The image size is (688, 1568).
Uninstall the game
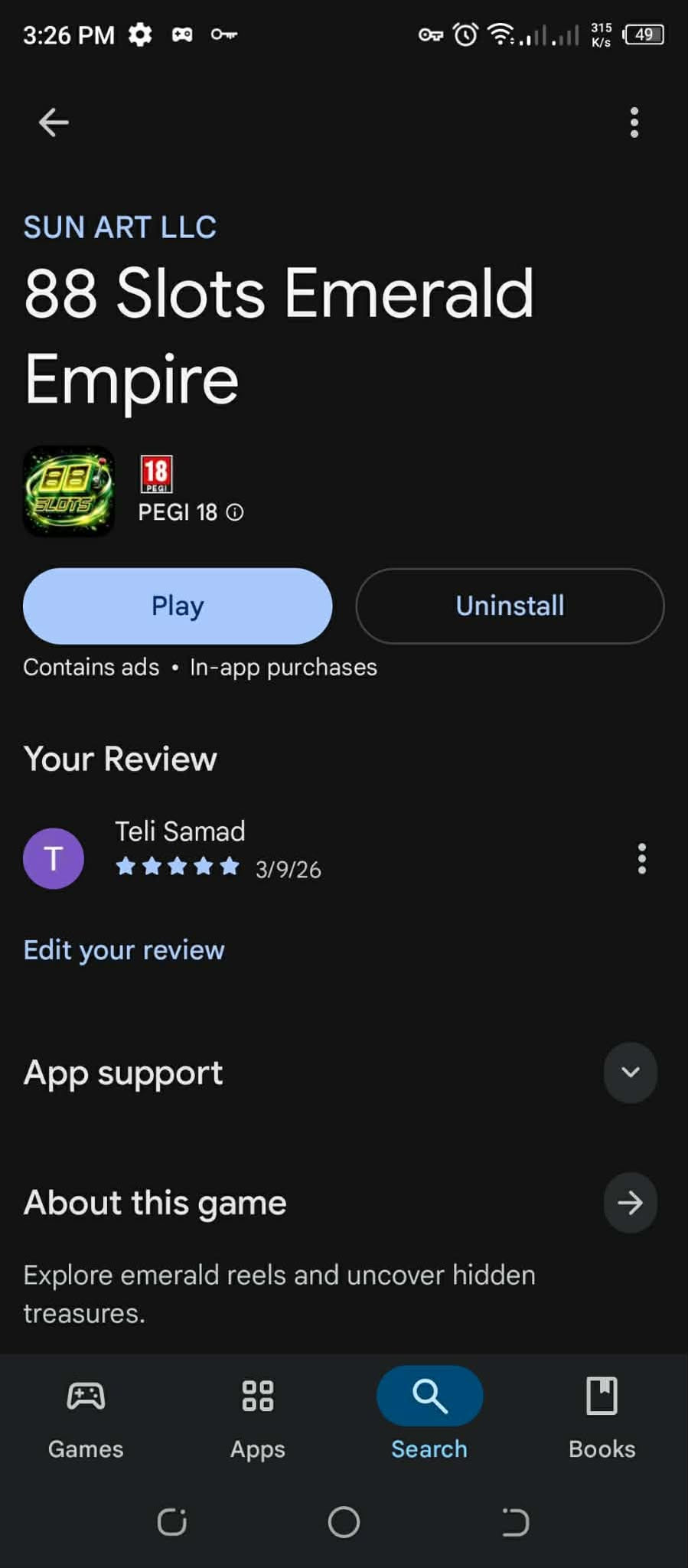point(510,606)
